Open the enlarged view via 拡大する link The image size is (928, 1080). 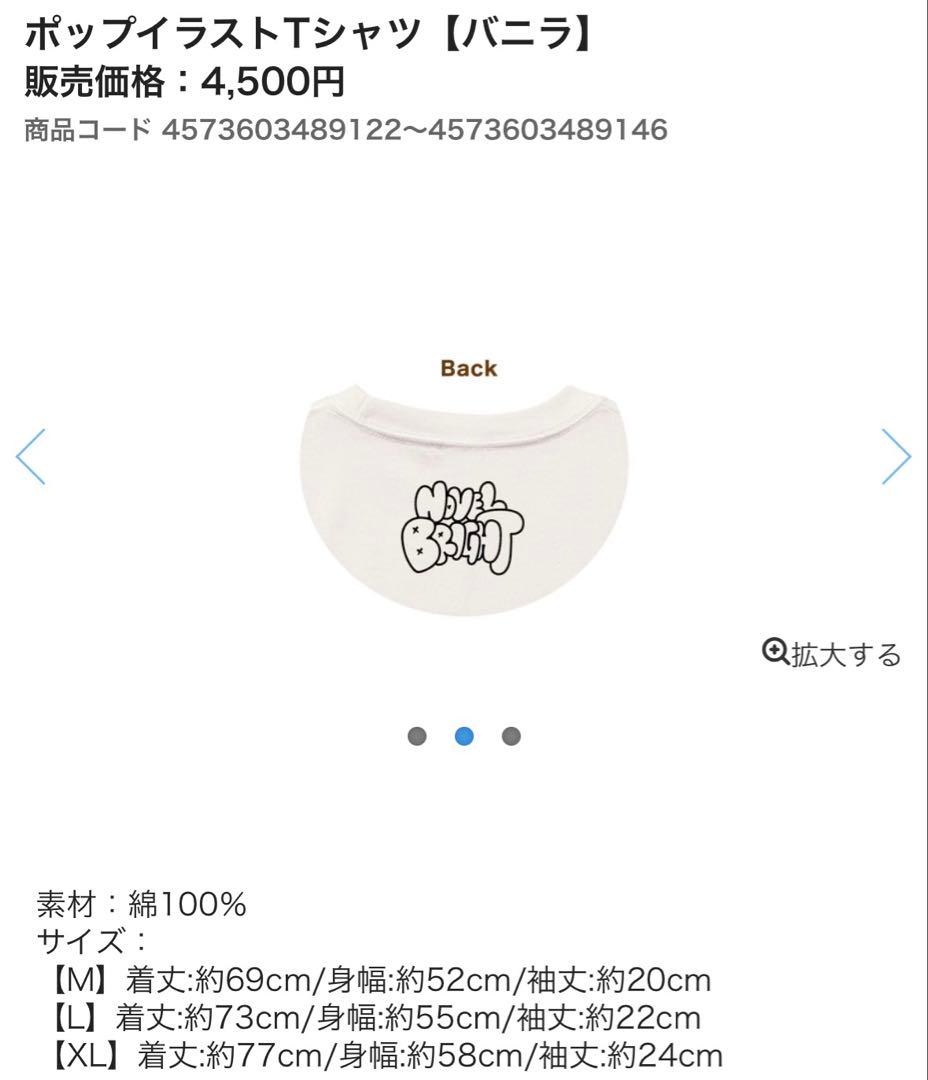845,655
